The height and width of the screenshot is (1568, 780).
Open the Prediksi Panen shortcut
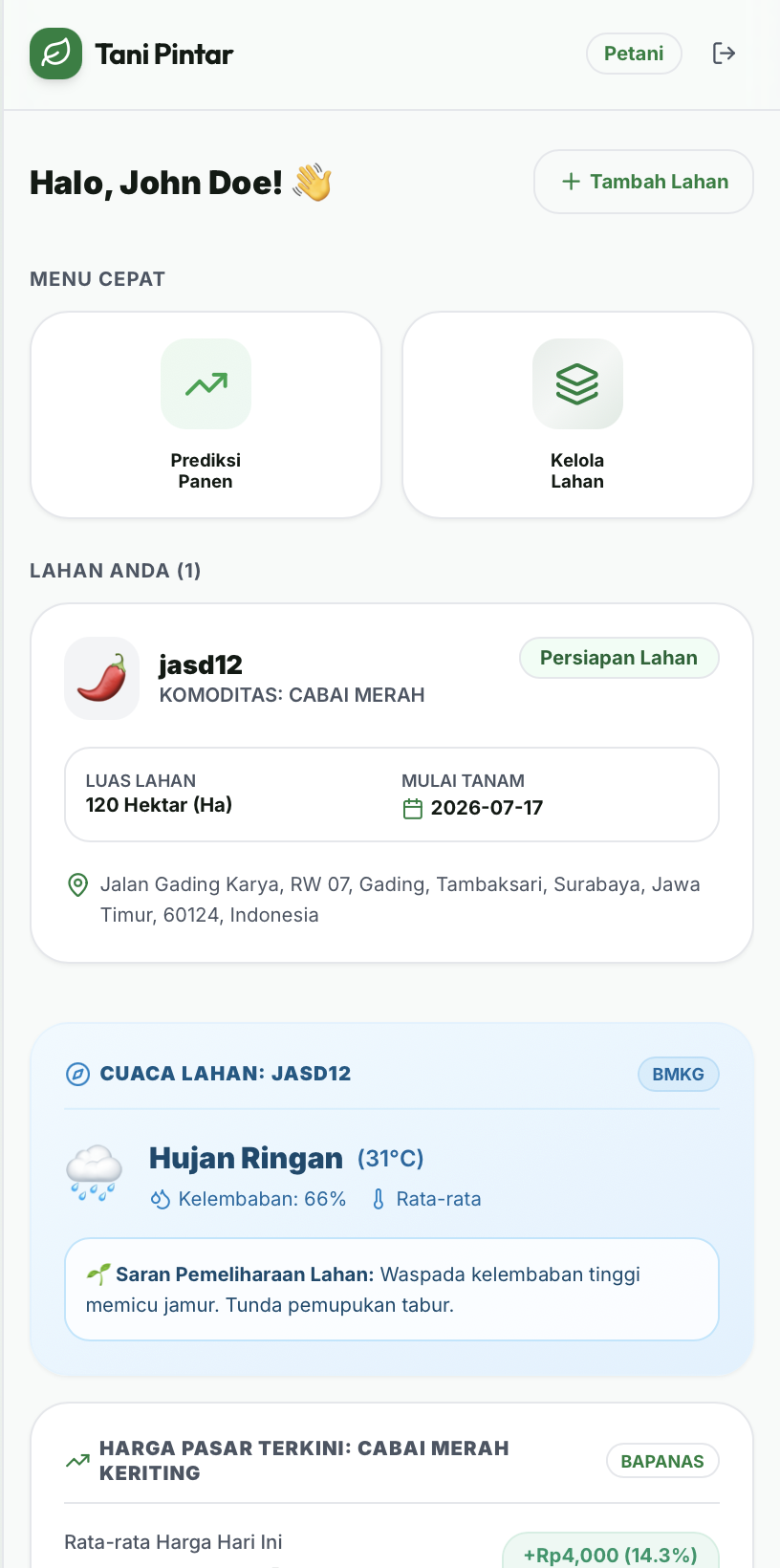[x=206, y=415]
